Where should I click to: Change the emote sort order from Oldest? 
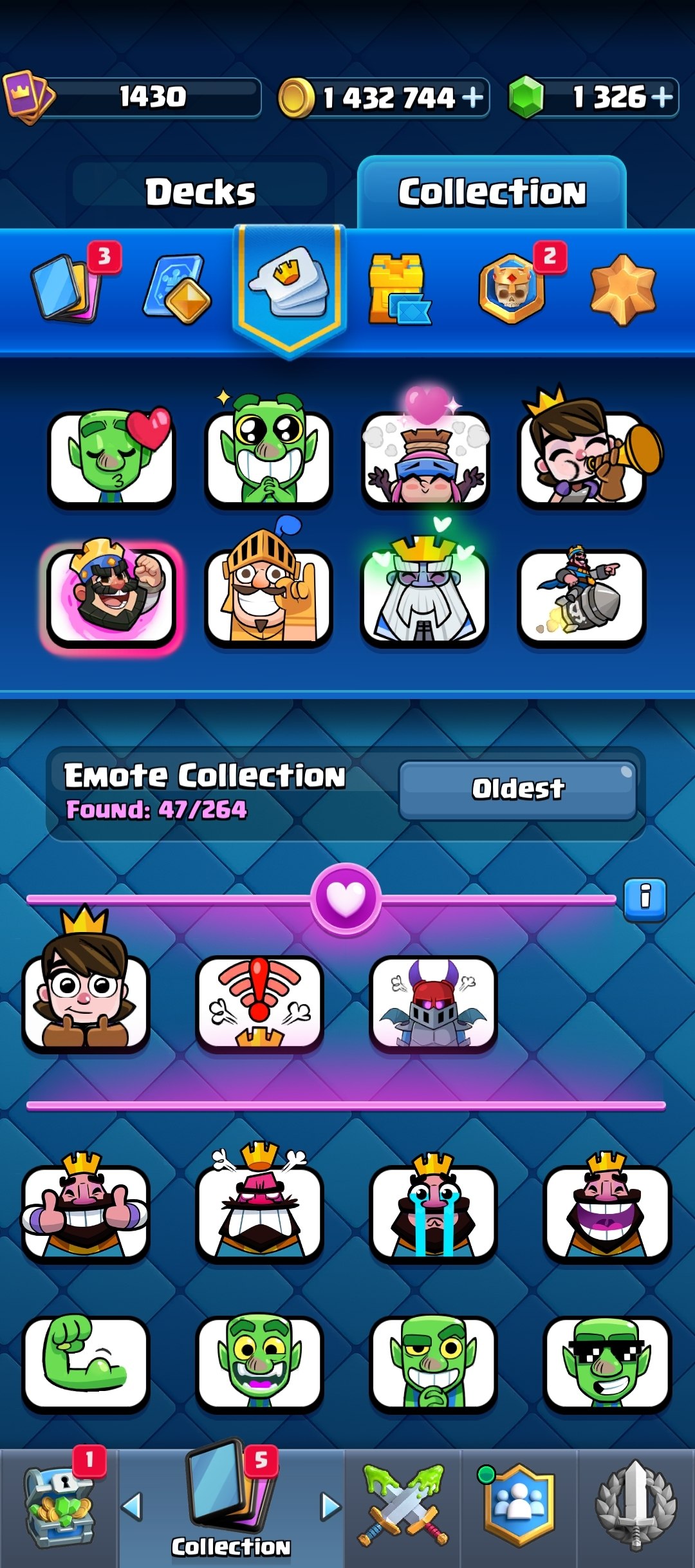[x=518, y=789]
